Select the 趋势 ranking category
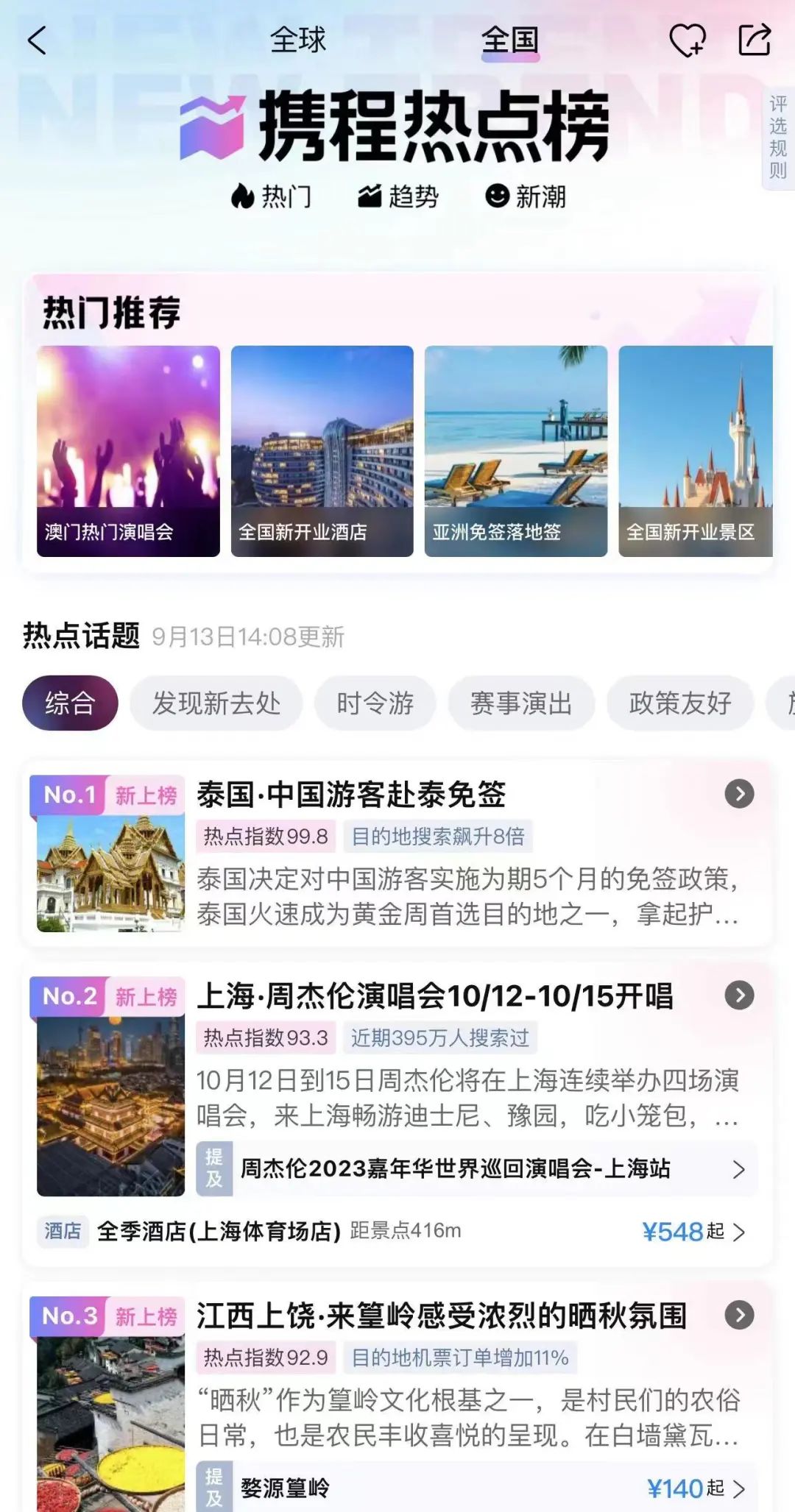 [398, 196]
